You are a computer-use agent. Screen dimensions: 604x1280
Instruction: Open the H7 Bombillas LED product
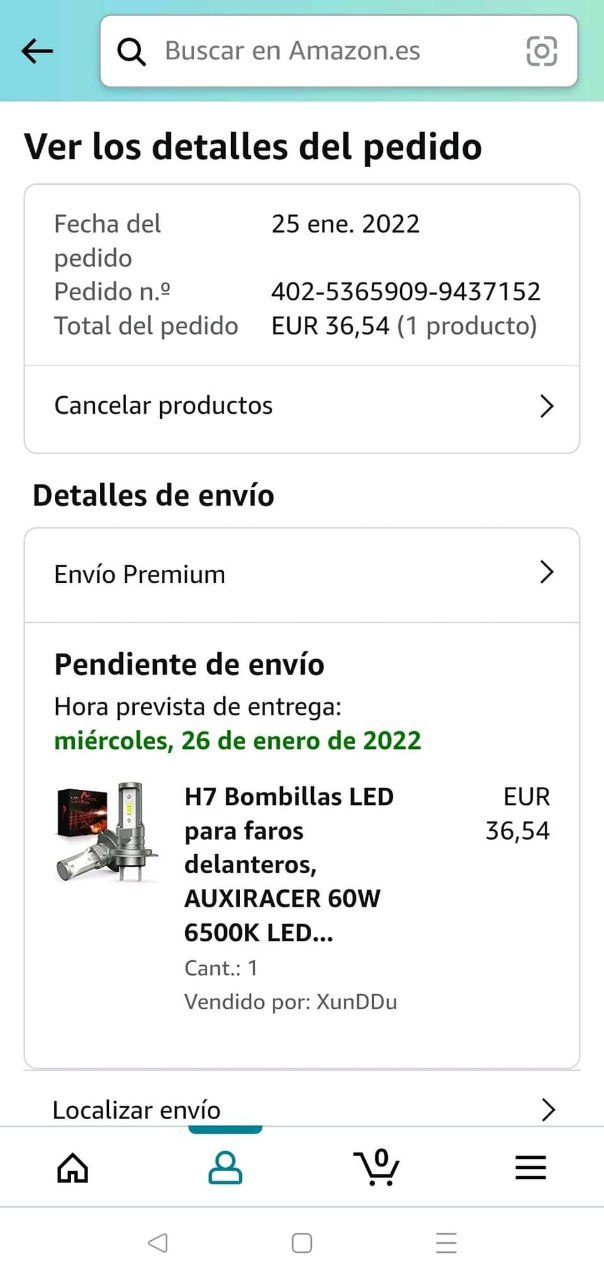(289, 864)
